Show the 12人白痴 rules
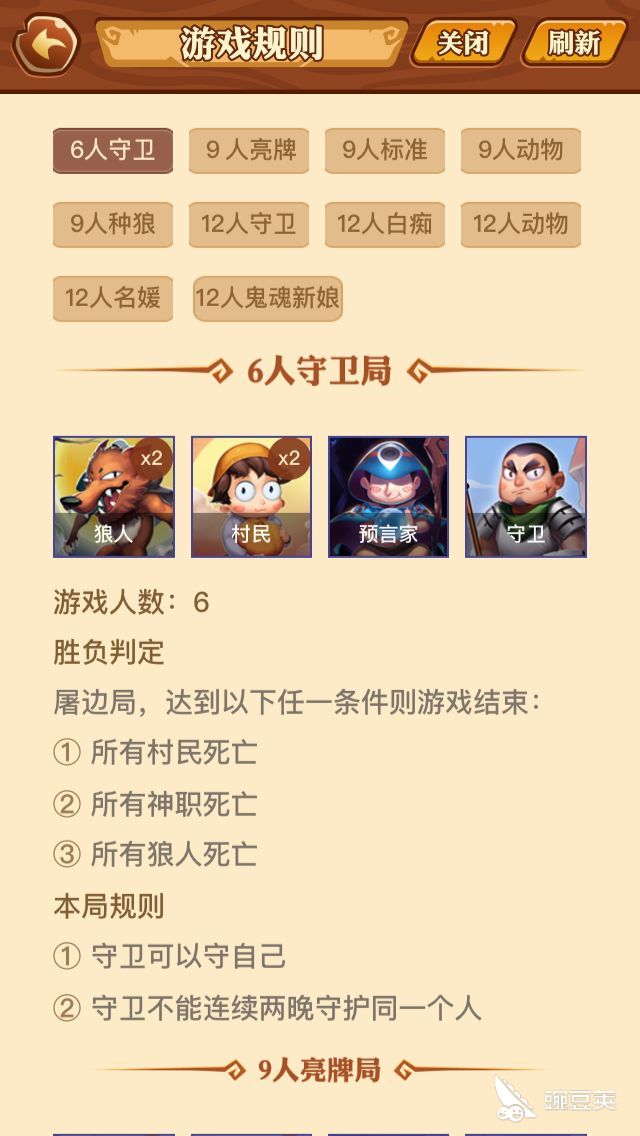 [385, 224]
